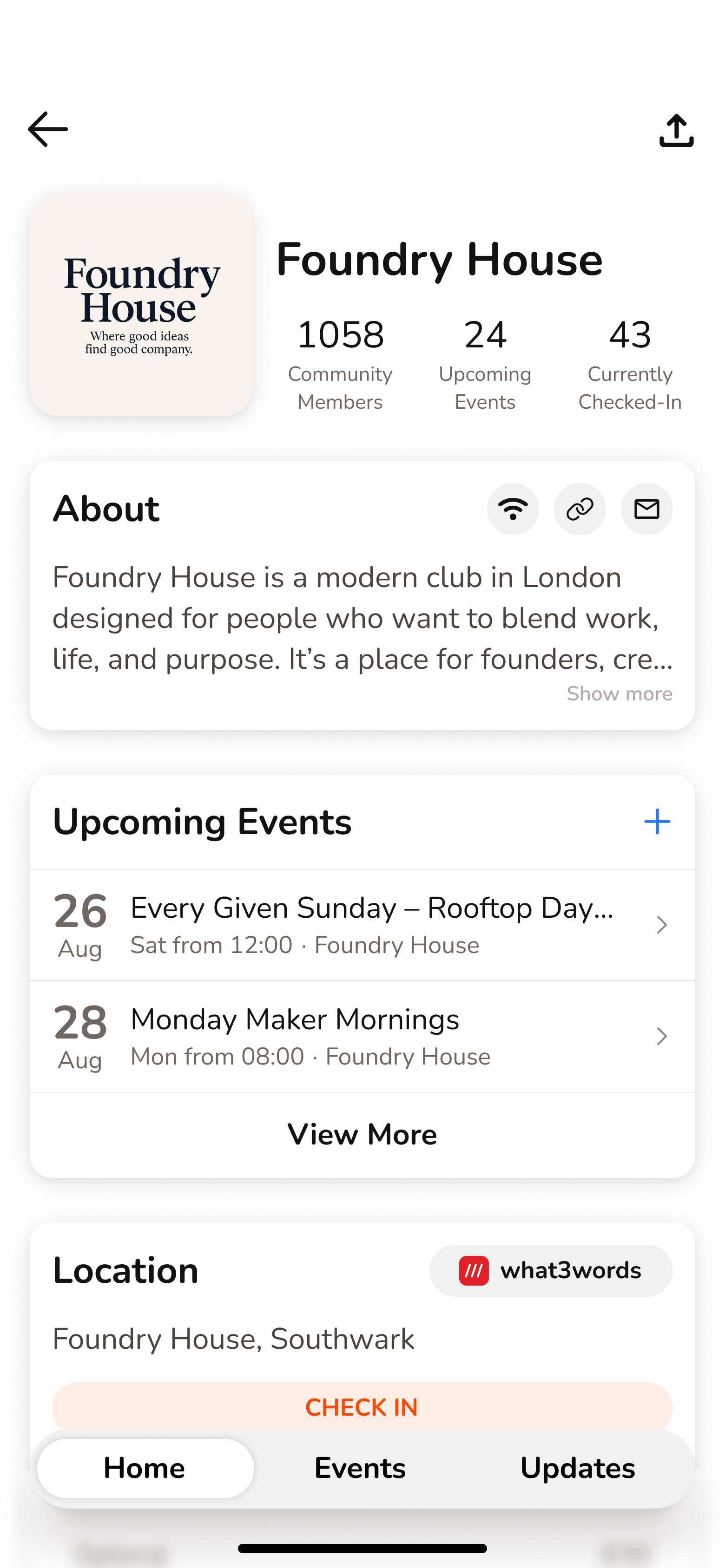Screen dimensions: 725x1568
Task: Open the what3words location chip
Action: [x=551, y=1271]
